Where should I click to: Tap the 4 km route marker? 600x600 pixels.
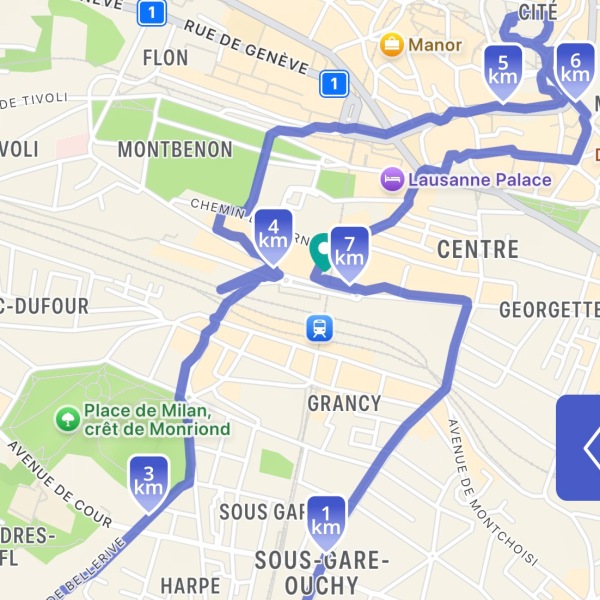(273, 233)
